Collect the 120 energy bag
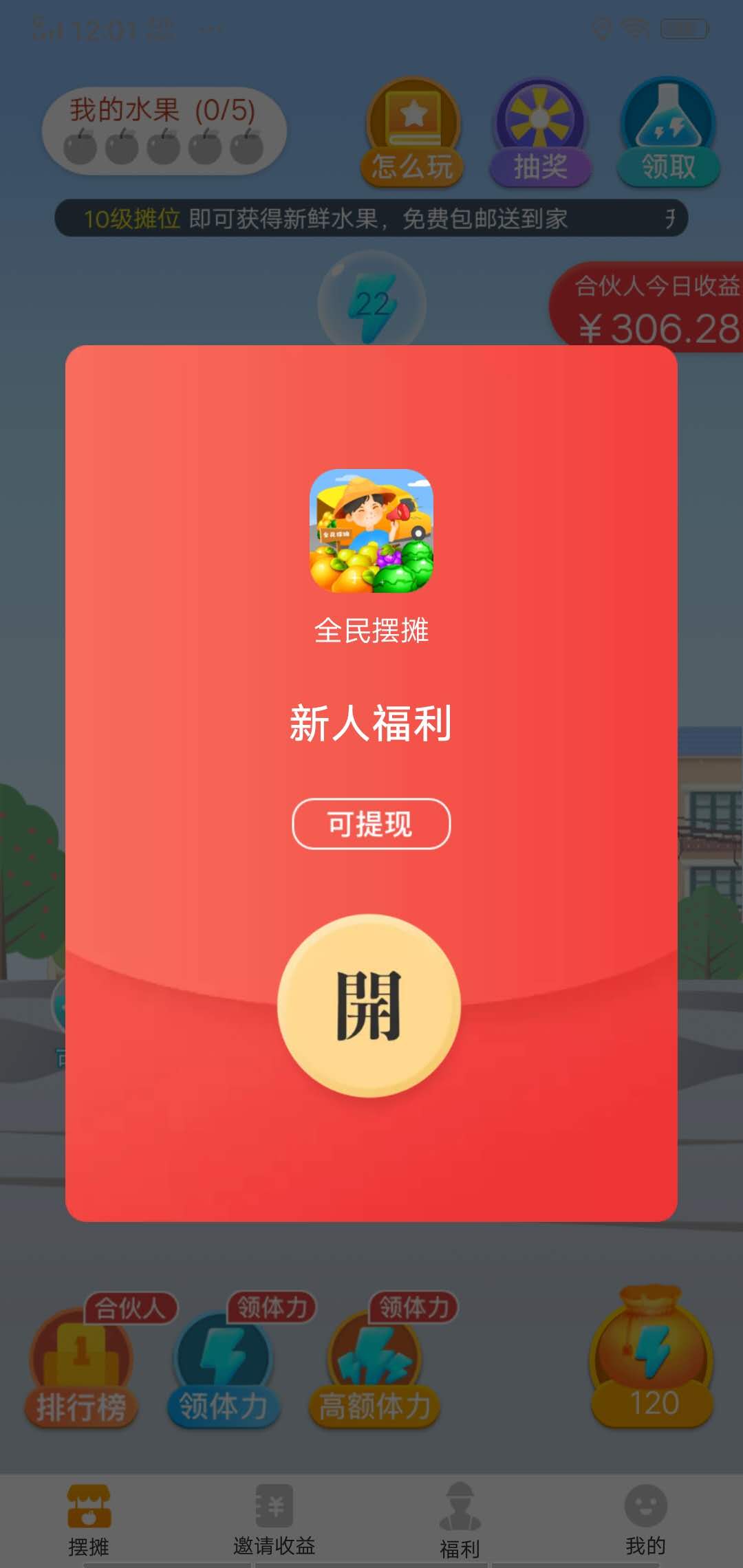The width and height of the screenshot is (743, 1568). click(x=652, y=1358)
